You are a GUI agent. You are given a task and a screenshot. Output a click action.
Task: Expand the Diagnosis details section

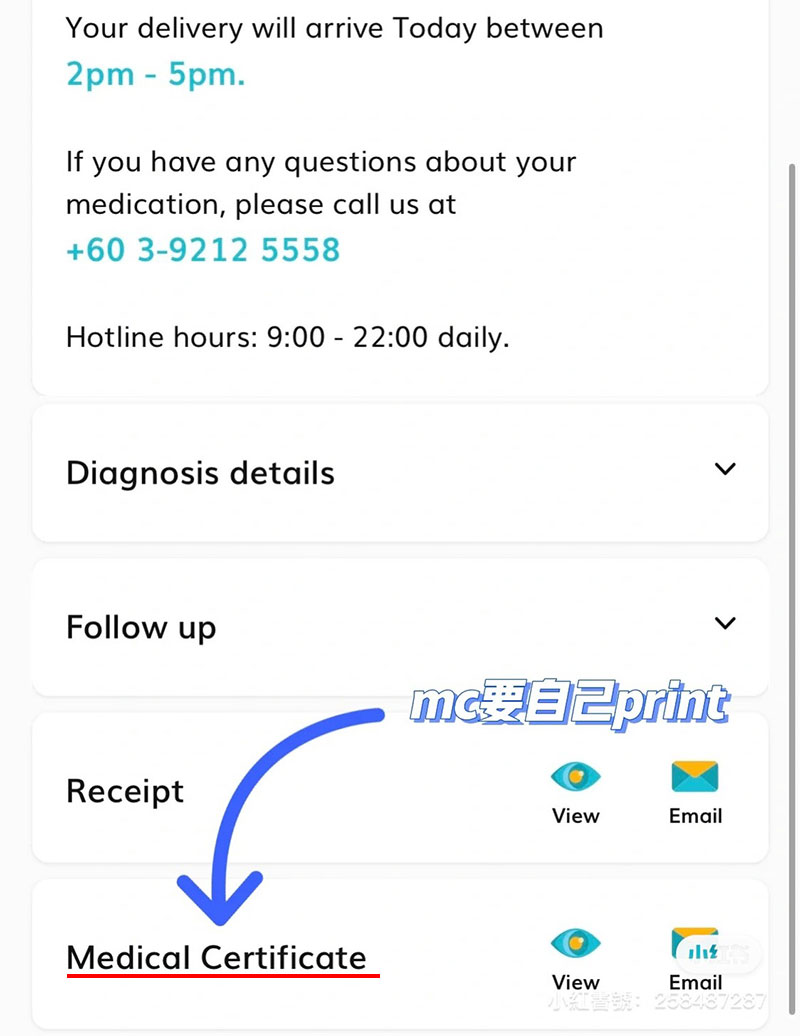point(726,469)
